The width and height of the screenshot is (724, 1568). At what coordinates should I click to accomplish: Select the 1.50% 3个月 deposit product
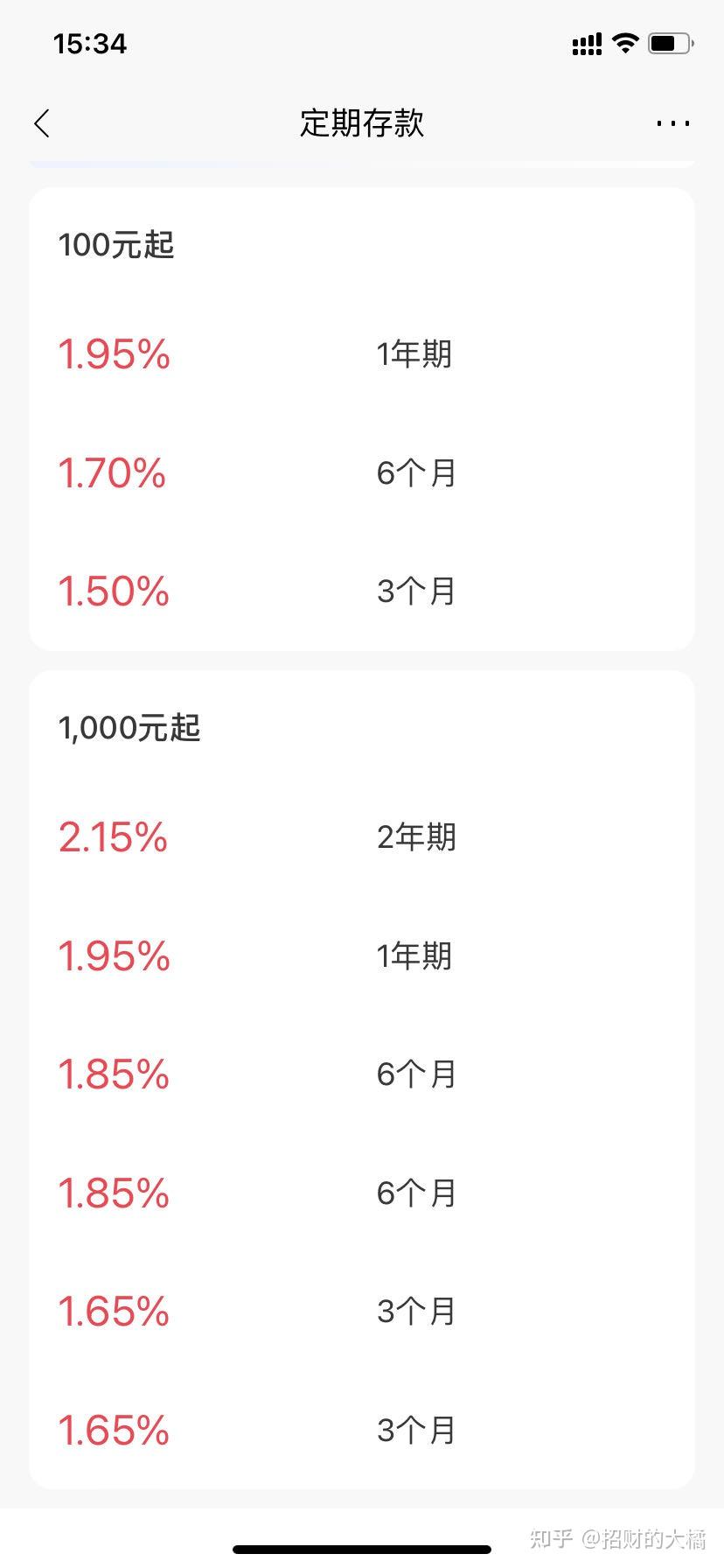click(362, 591)
